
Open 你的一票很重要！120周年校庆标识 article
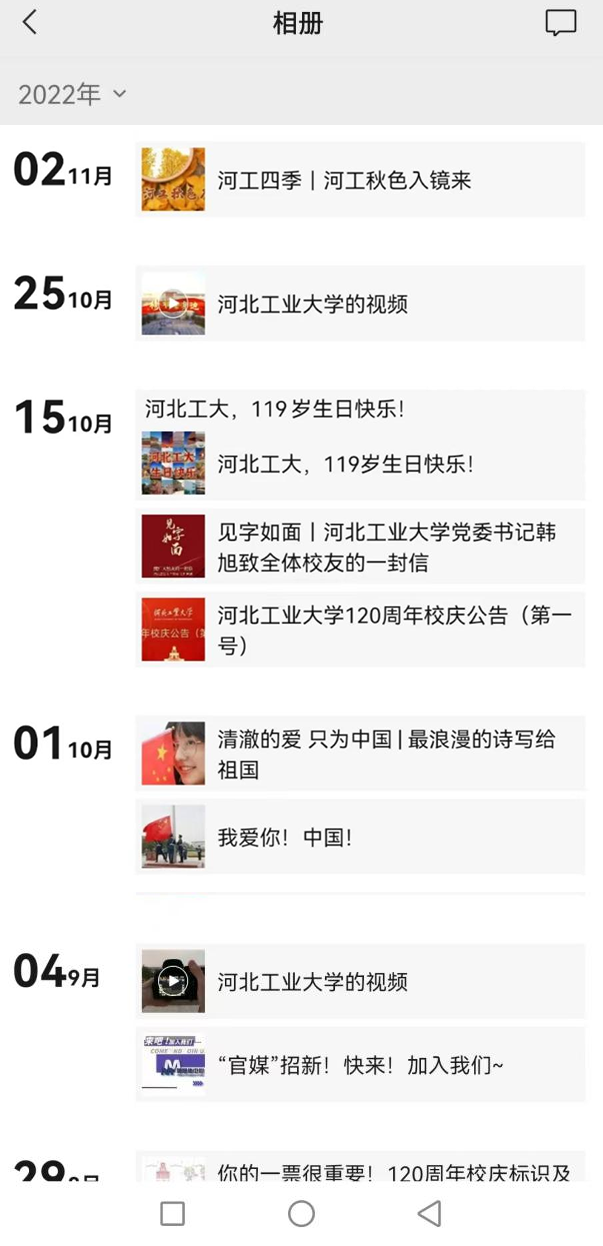[x=360, y=1168]
